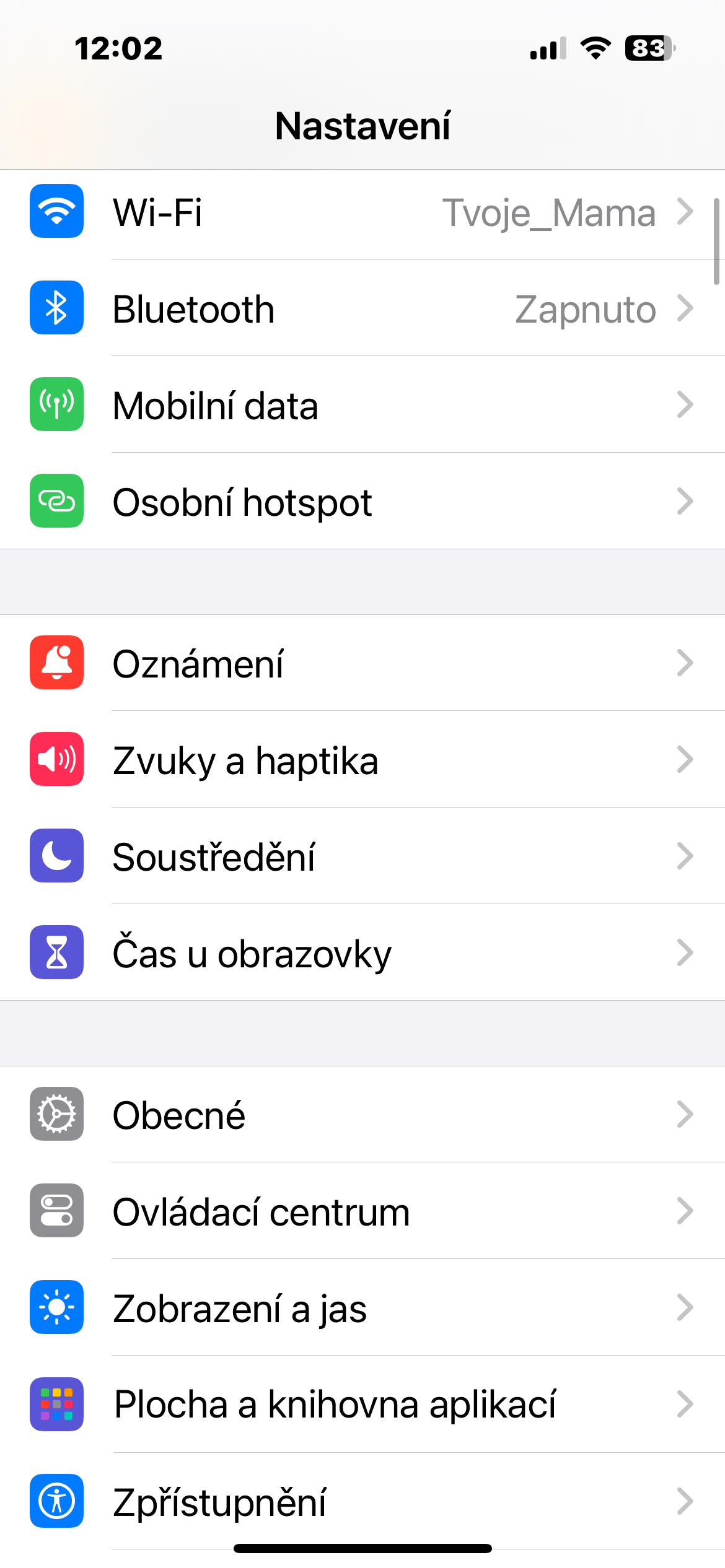Go to Obecné settings

362,1115
